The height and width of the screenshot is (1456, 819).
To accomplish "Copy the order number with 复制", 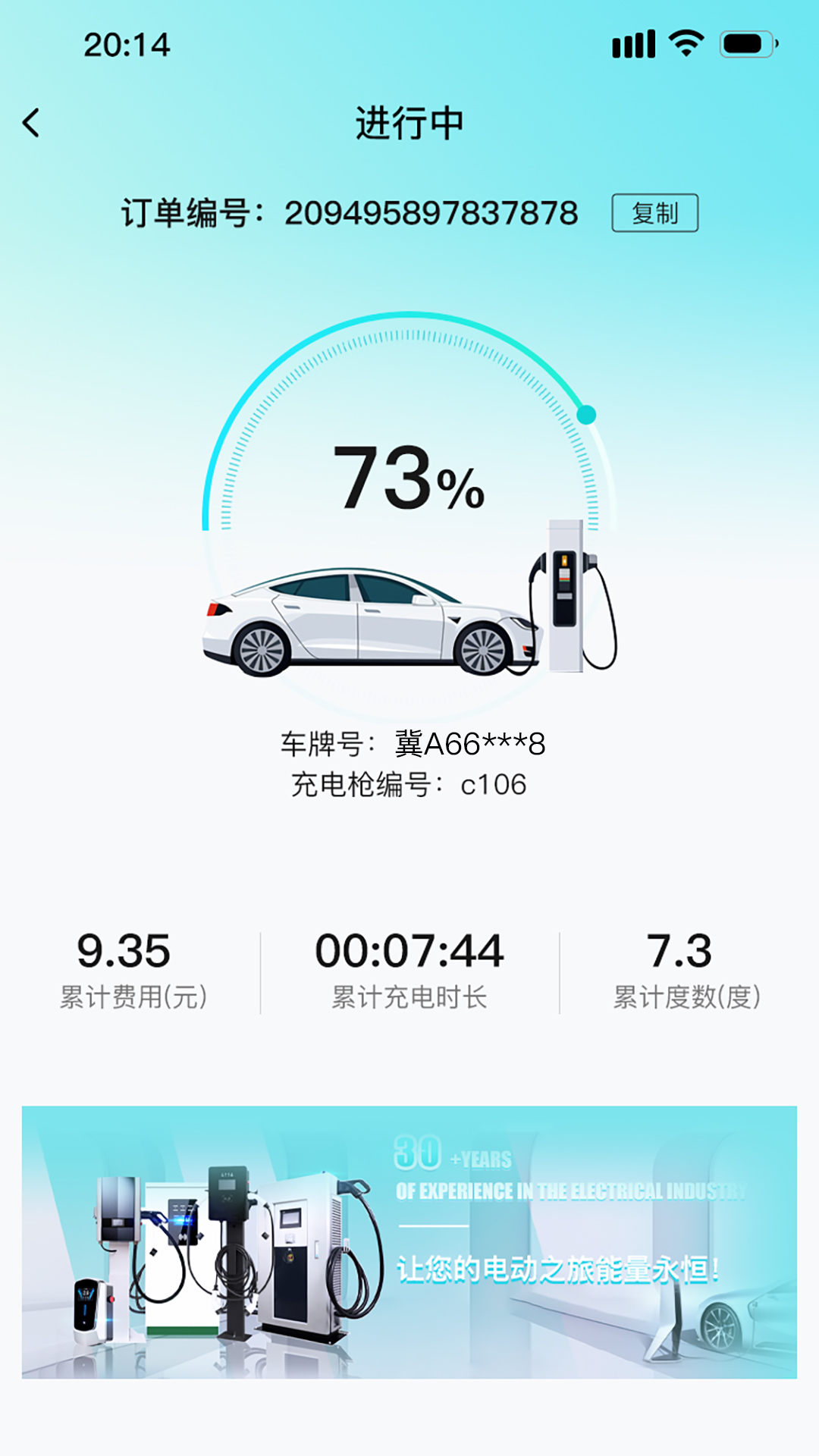I will 654,213.
